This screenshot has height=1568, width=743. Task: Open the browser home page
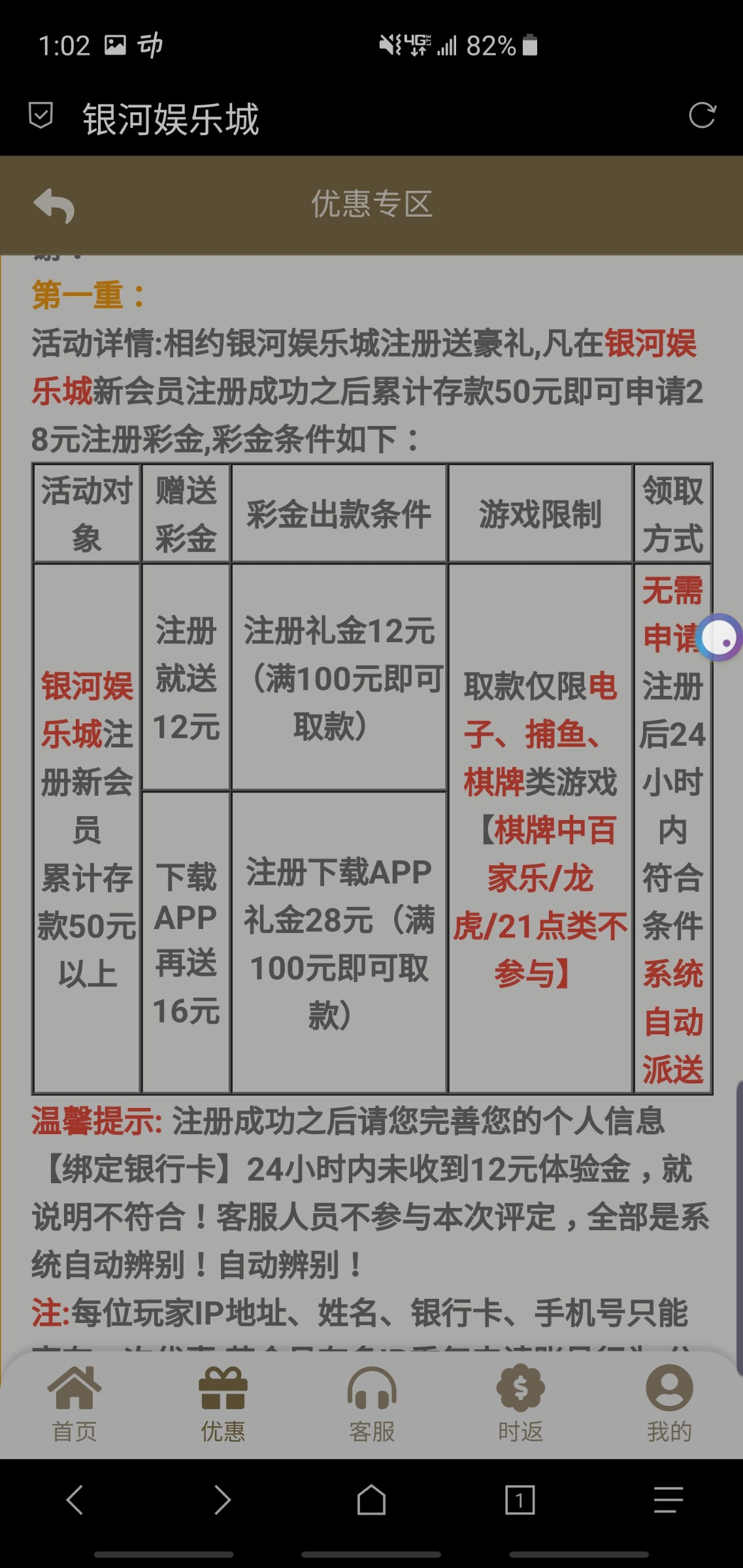point(371,1499)
